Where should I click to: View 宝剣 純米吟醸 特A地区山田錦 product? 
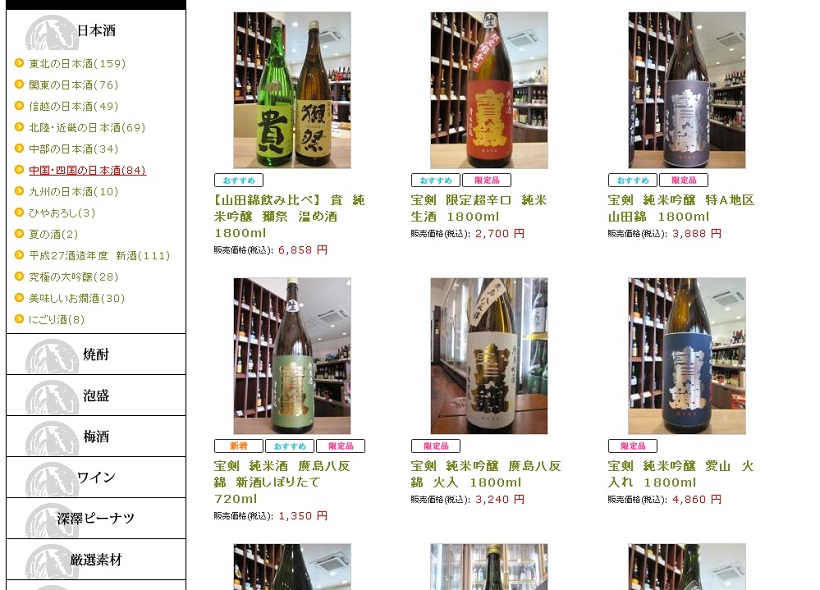tap(680, 208)
